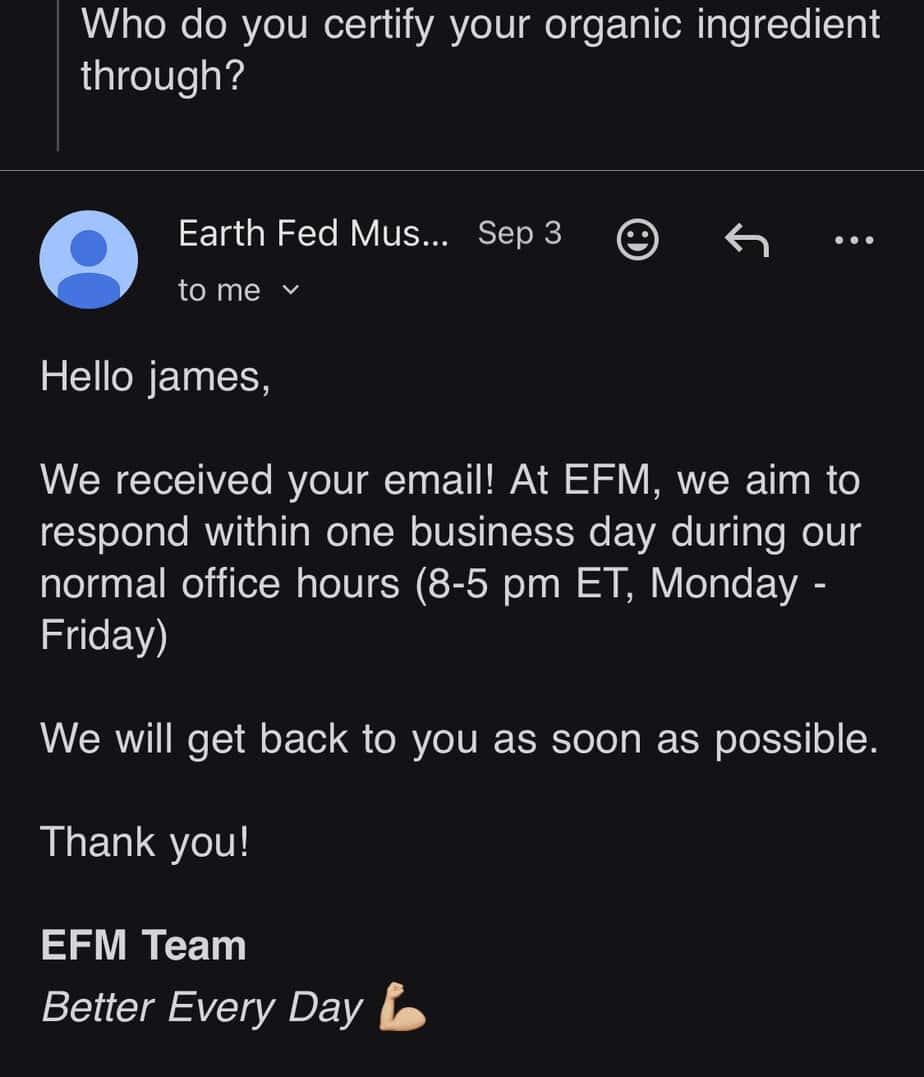924x1077 pixels.
Task: Open the email's three-dot overflow menu
Action: pos(853,240)
